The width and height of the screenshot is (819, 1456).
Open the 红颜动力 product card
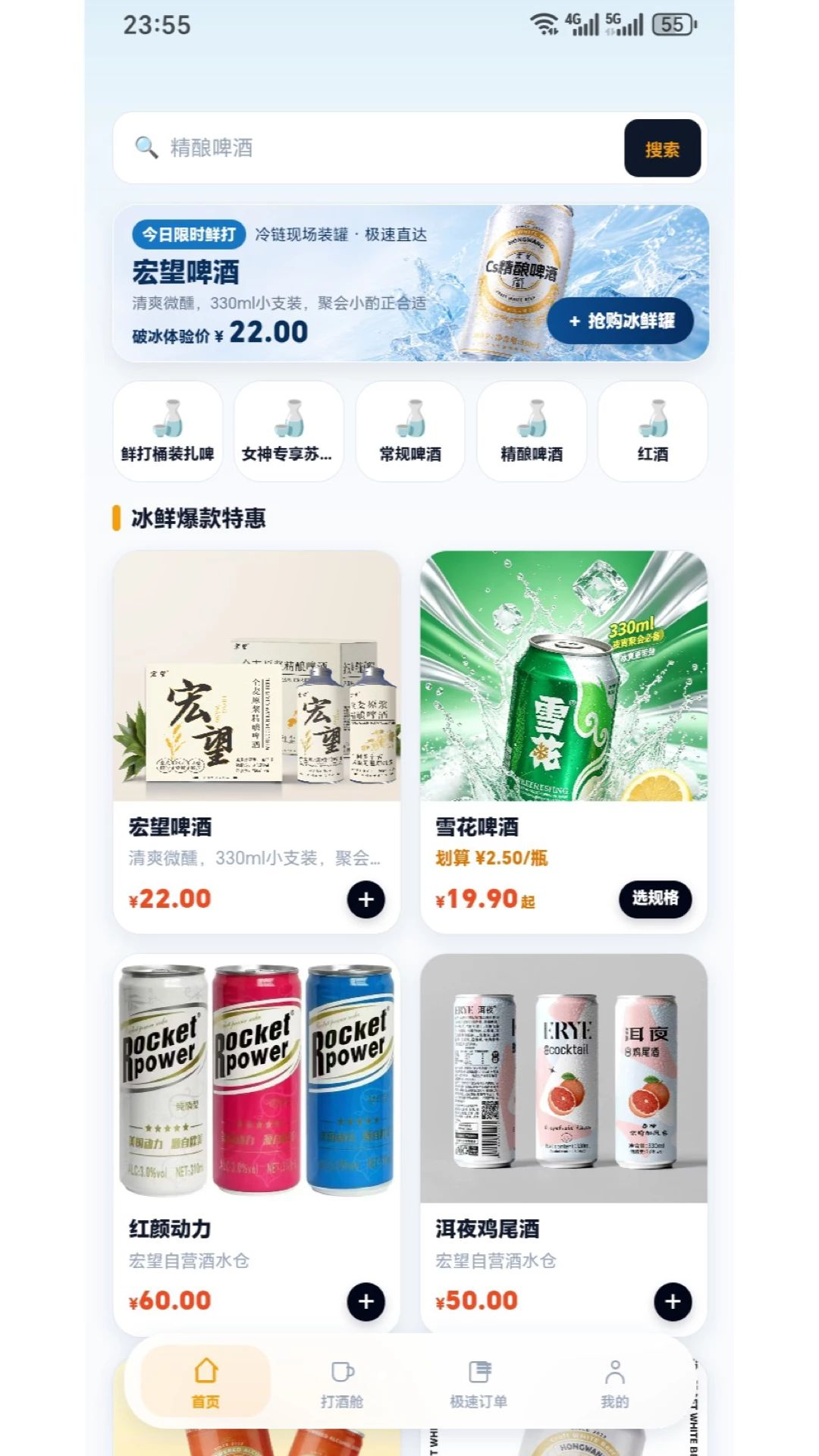pyautogui.click(x=256, y=1144)
